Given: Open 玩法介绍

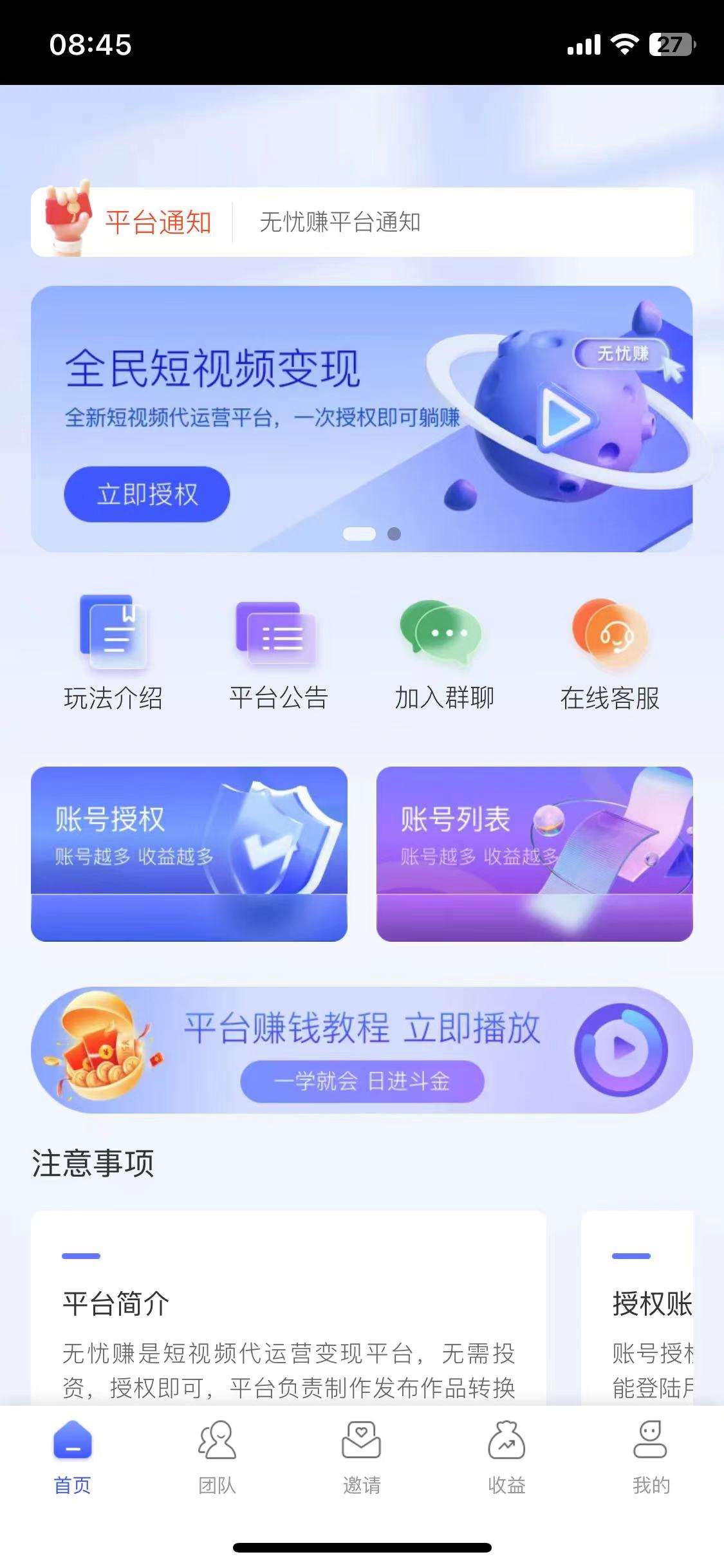Looking at the screenshot, I should (113, 653).
